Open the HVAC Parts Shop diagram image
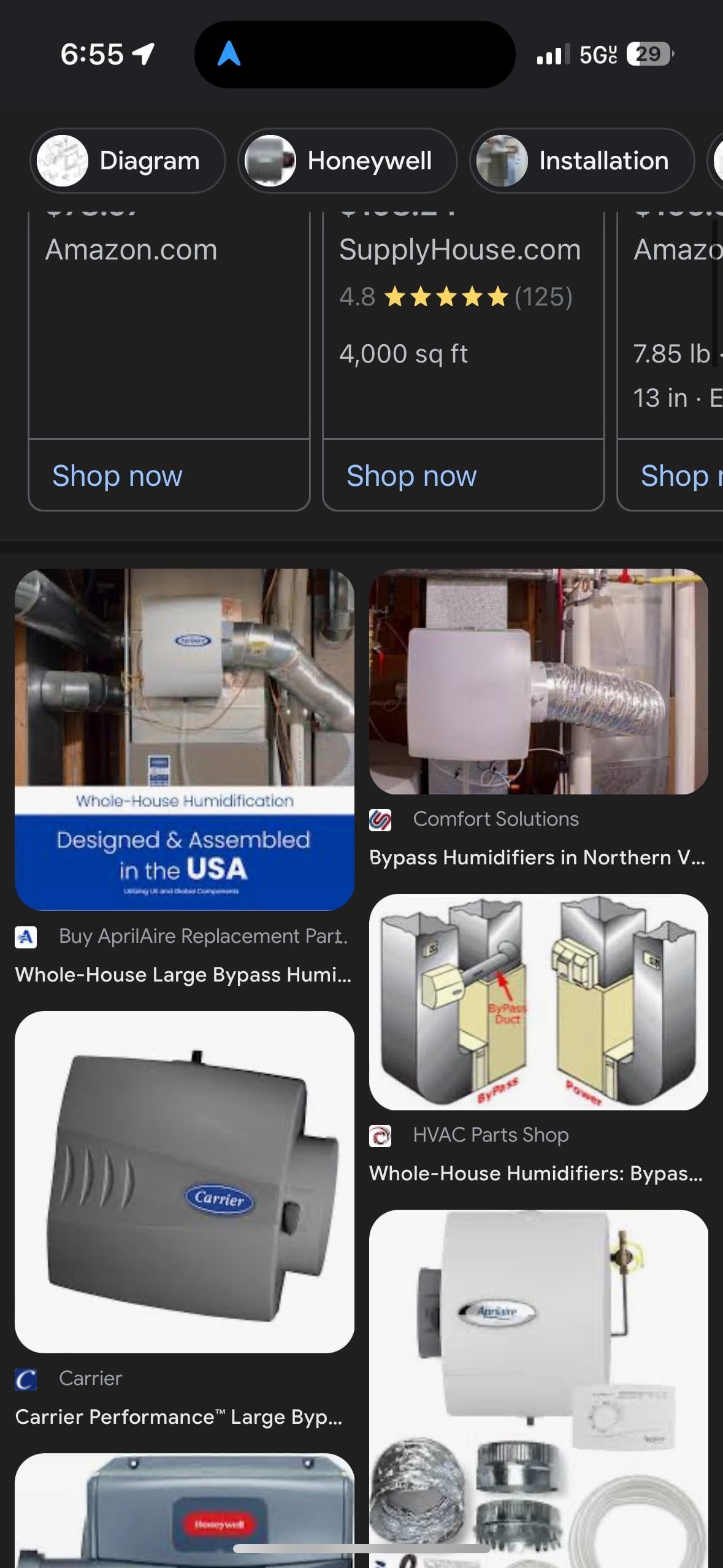This screenshot has height=1568, width=723. [538, 1001]
